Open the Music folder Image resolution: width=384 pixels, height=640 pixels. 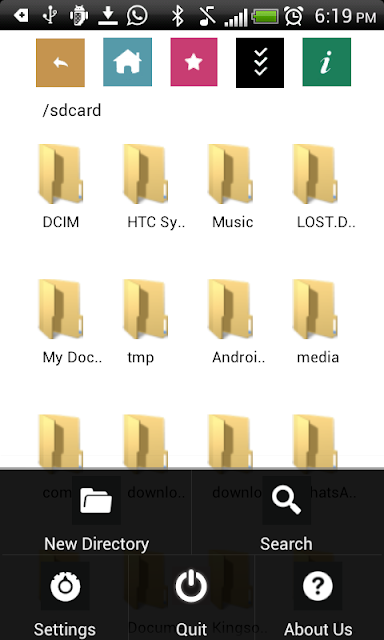(x=231, y=186)
